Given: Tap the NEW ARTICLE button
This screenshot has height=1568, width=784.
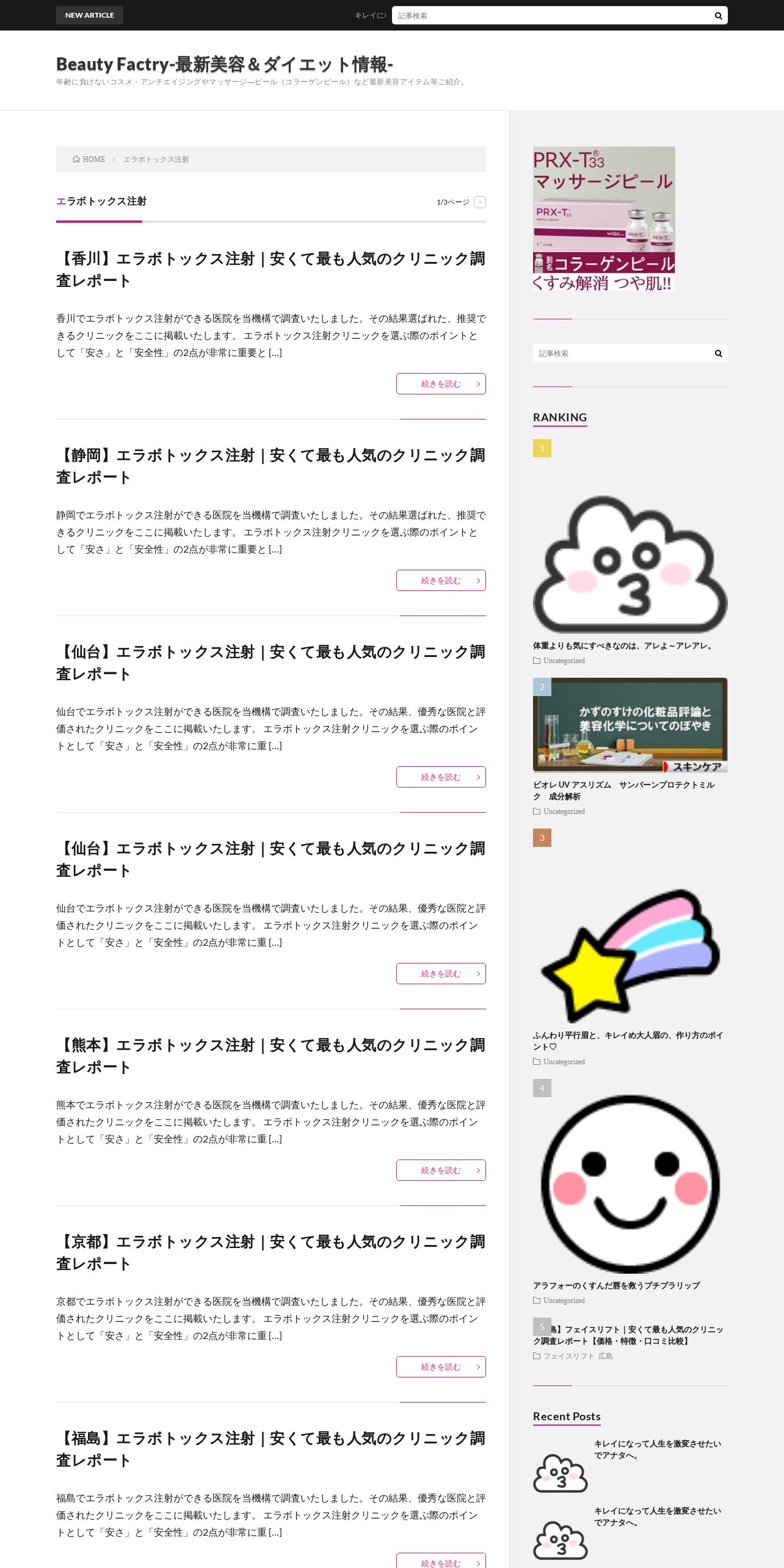Looking at the screenshot, I should click(90, 15).
